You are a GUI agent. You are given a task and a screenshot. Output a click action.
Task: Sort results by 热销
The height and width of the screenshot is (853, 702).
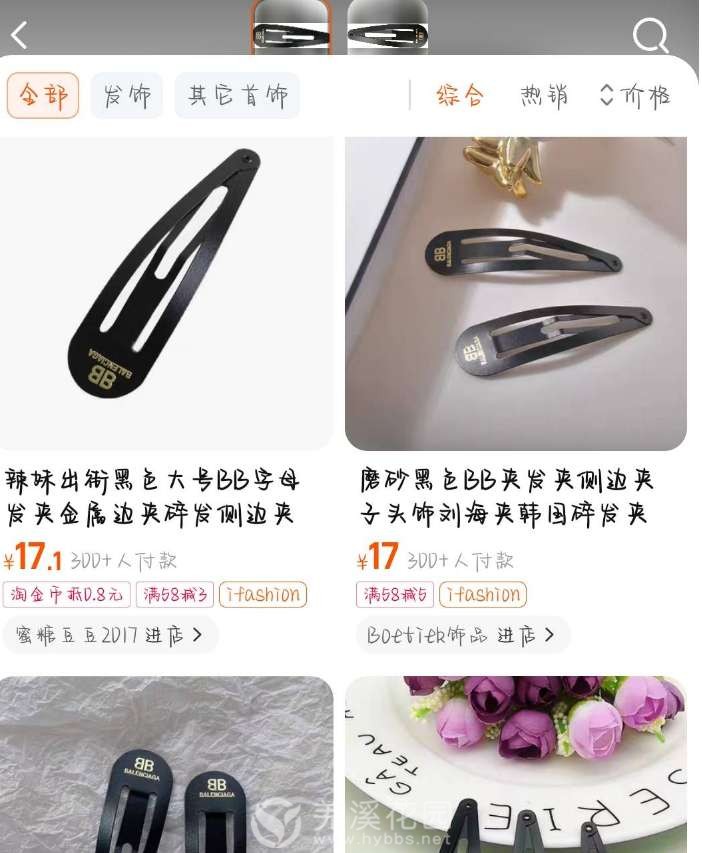click(x=543, y=96)
